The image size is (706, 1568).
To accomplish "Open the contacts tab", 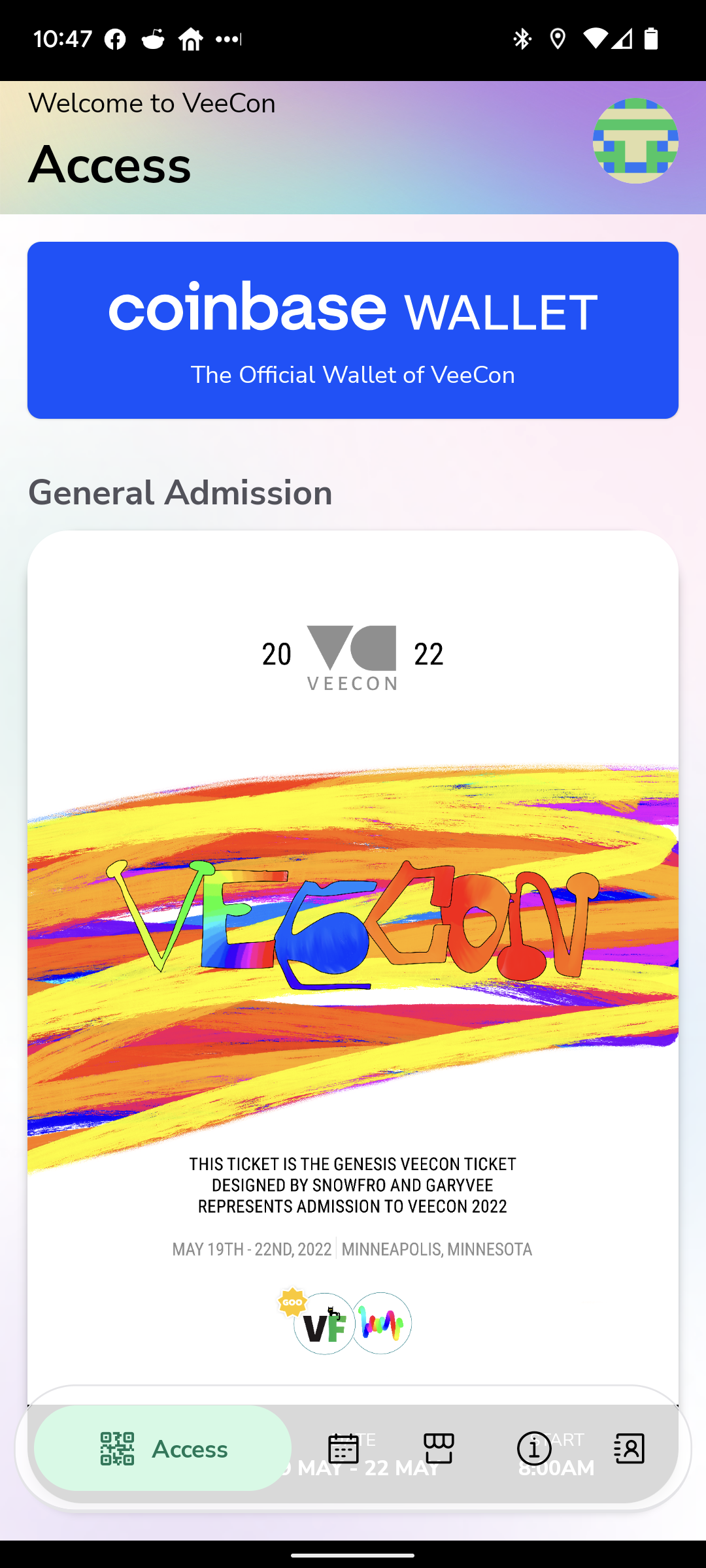I will [630, 1449].
